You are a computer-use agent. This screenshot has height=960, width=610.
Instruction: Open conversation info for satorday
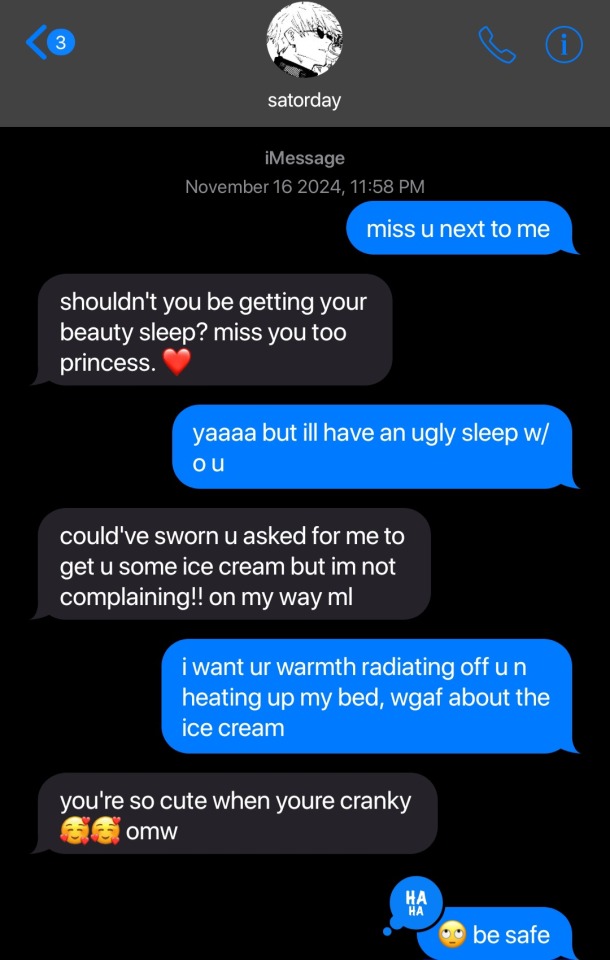(x=564, y=44)
